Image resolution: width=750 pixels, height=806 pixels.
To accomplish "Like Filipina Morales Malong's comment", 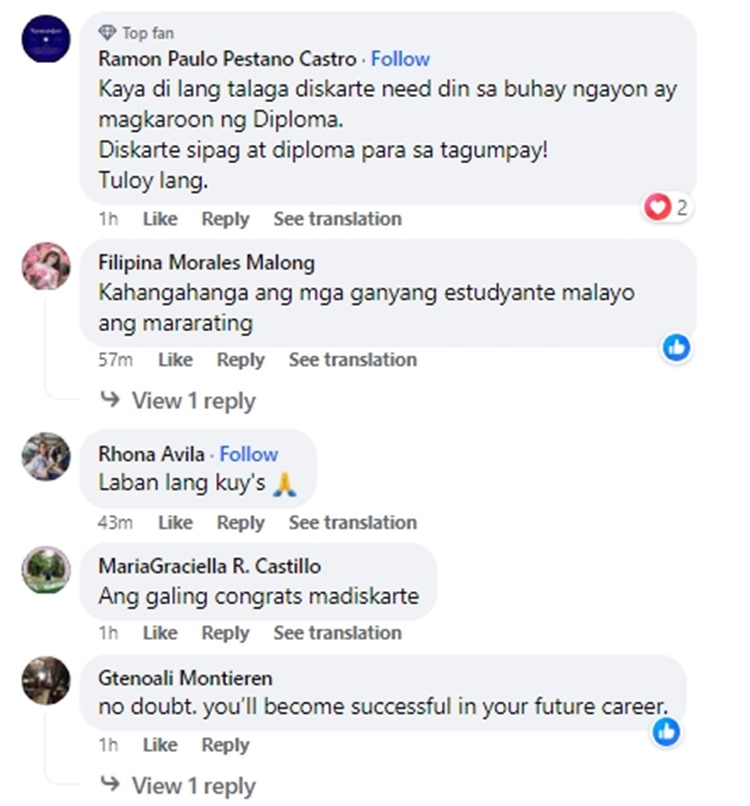I will pos(175,360).
